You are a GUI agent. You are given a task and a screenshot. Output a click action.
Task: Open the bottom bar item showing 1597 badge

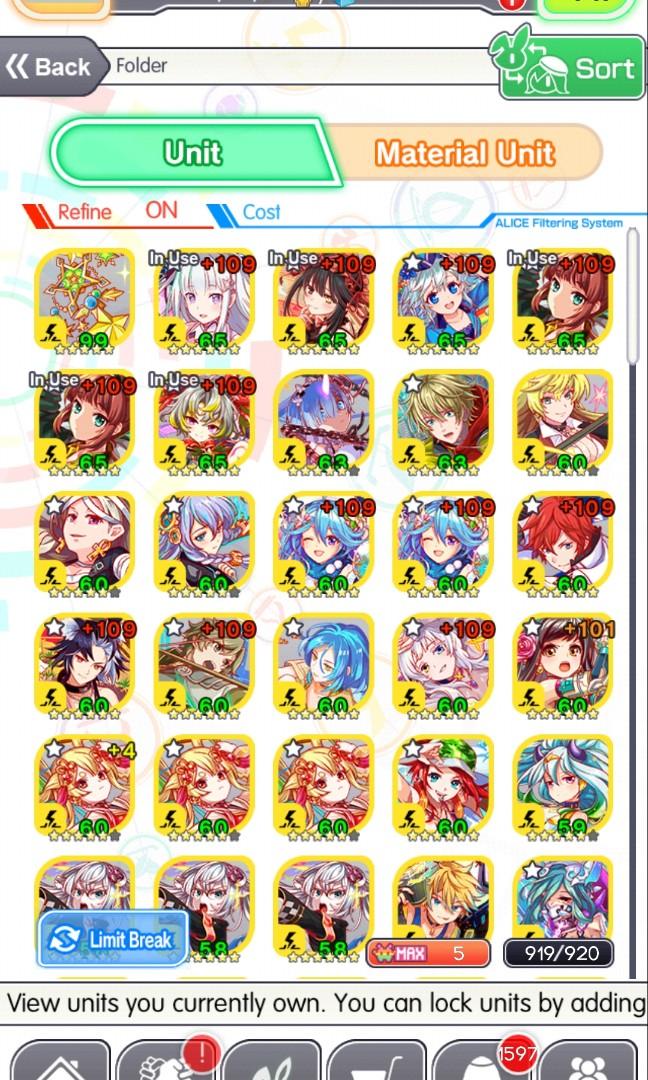483,1060
